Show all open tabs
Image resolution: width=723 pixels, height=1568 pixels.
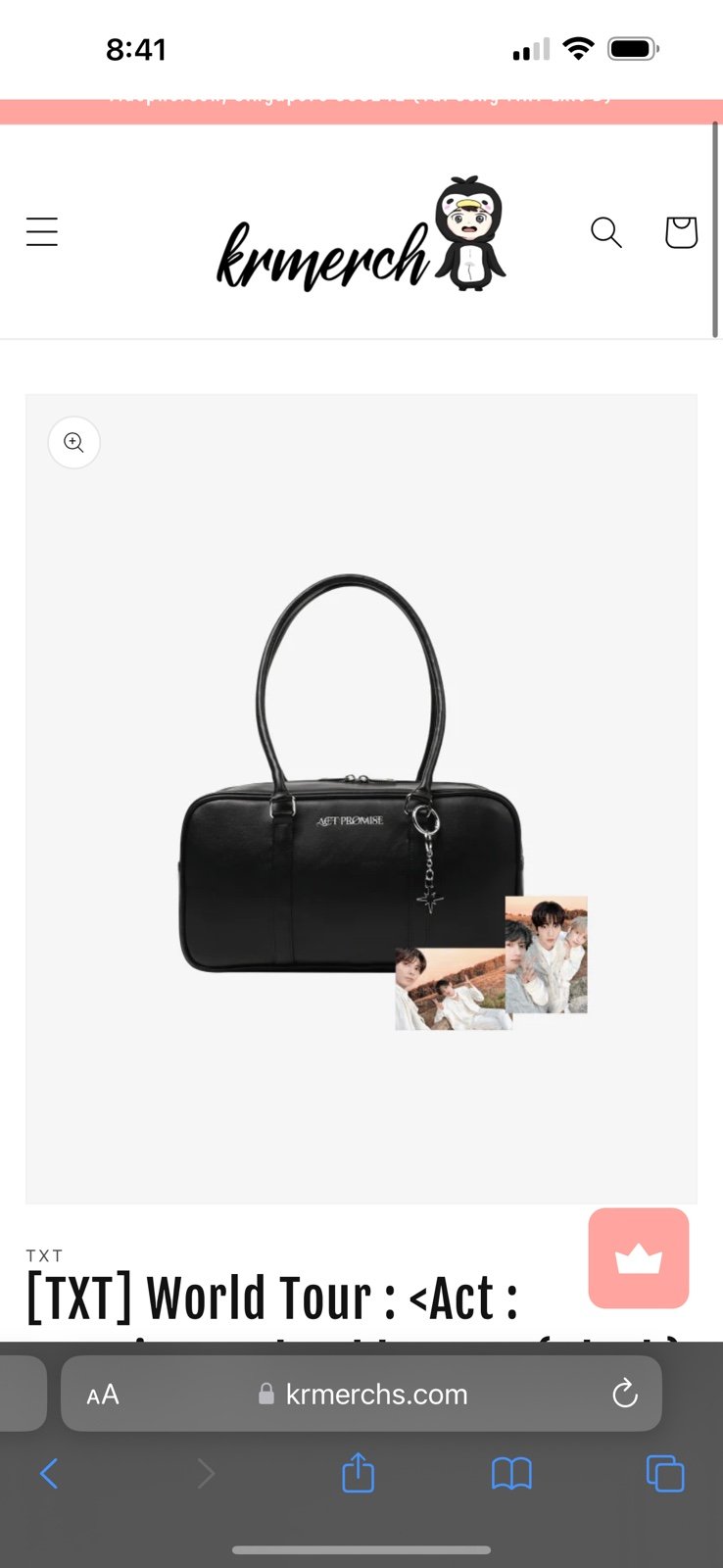(x=665, y=1473)
